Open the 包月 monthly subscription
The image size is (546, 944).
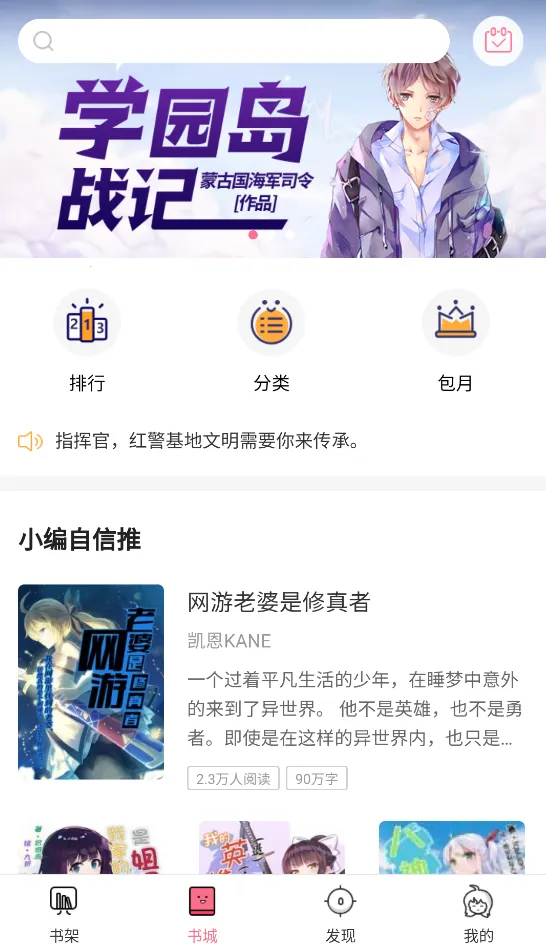[455, 341]
